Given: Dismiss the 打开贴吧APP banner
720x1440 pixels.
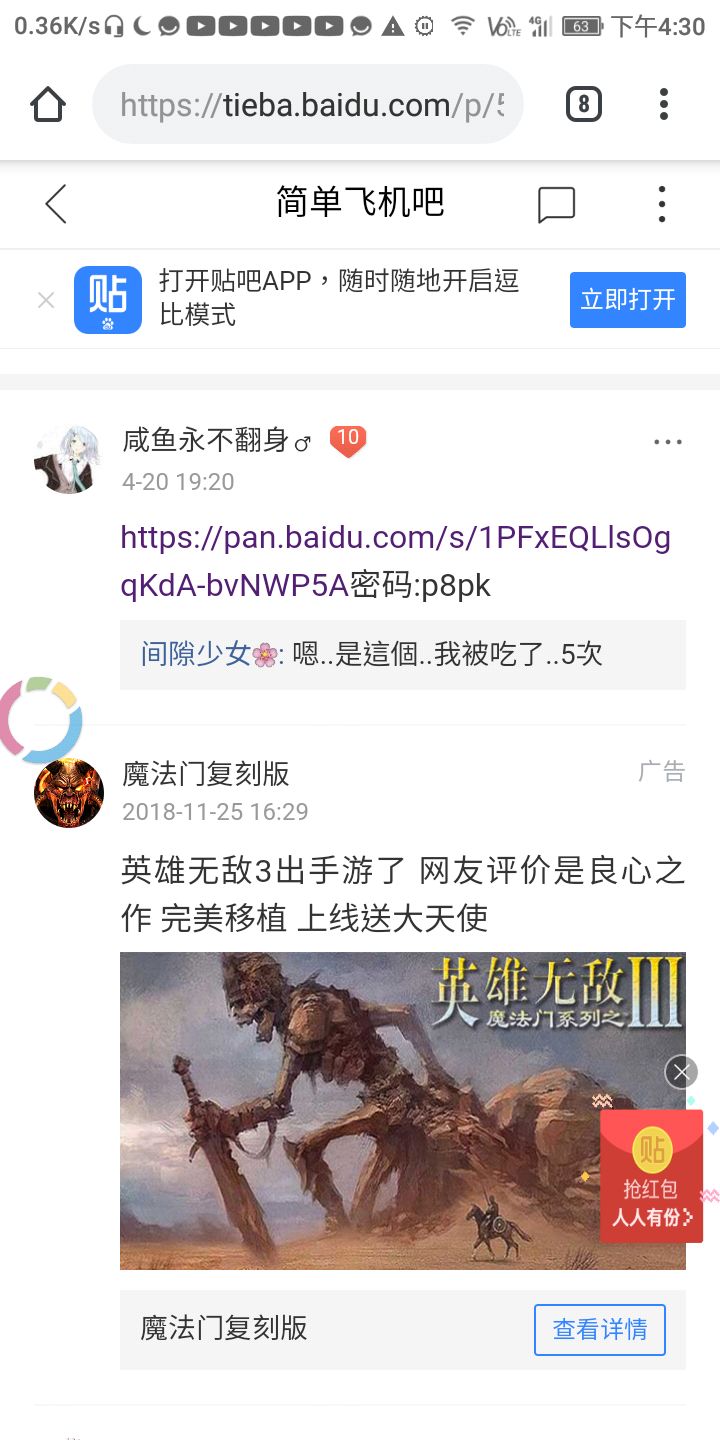Looking at the screenshot, I should (46, 300).
